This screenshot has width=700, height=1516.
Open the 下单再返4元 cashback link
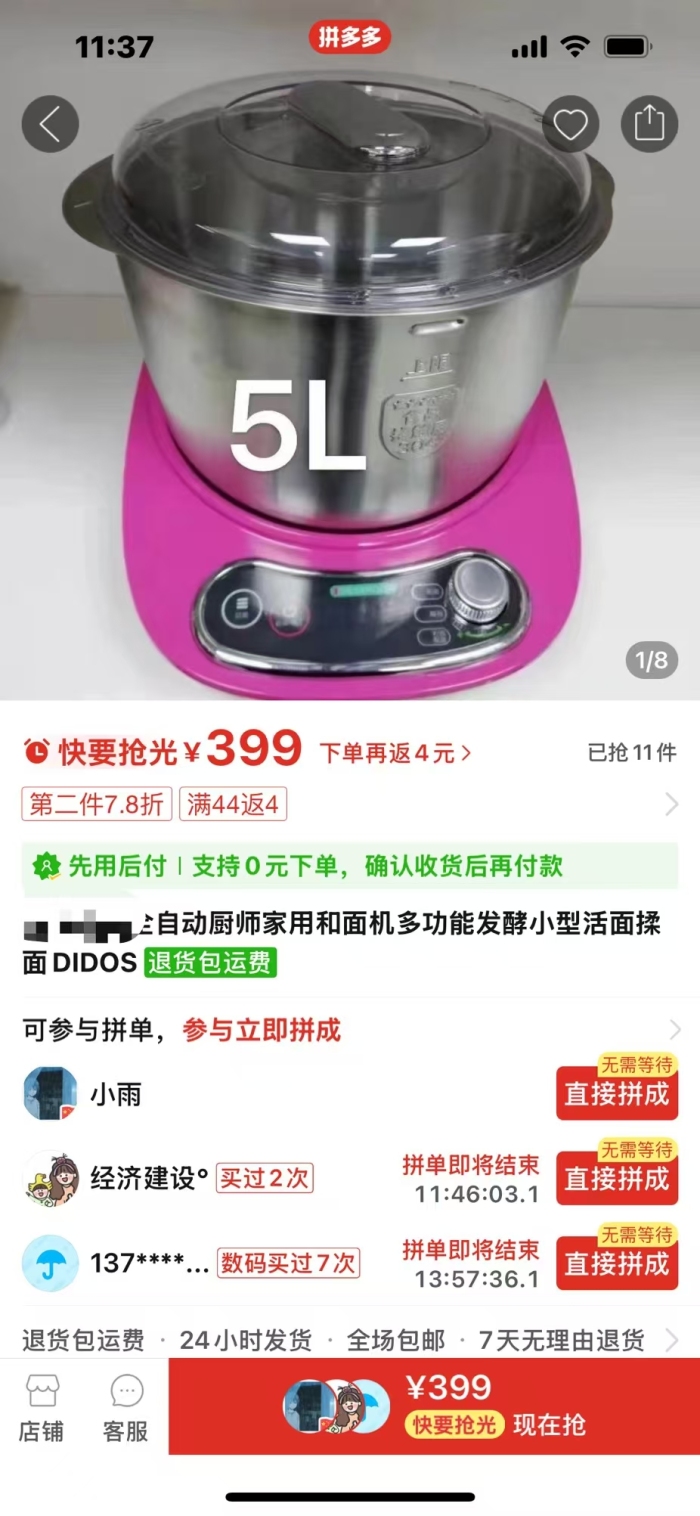click(x=395, y=753)
